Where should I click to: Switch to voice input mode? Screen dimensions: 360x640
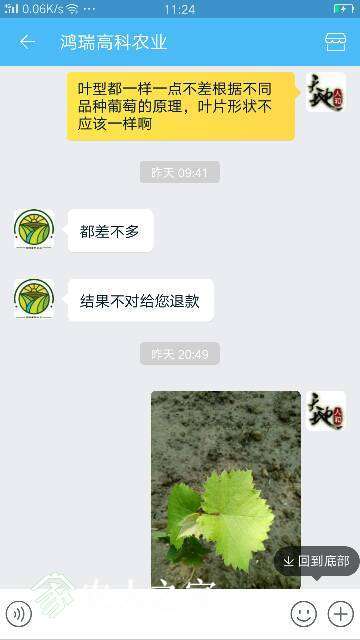(19, 614)
